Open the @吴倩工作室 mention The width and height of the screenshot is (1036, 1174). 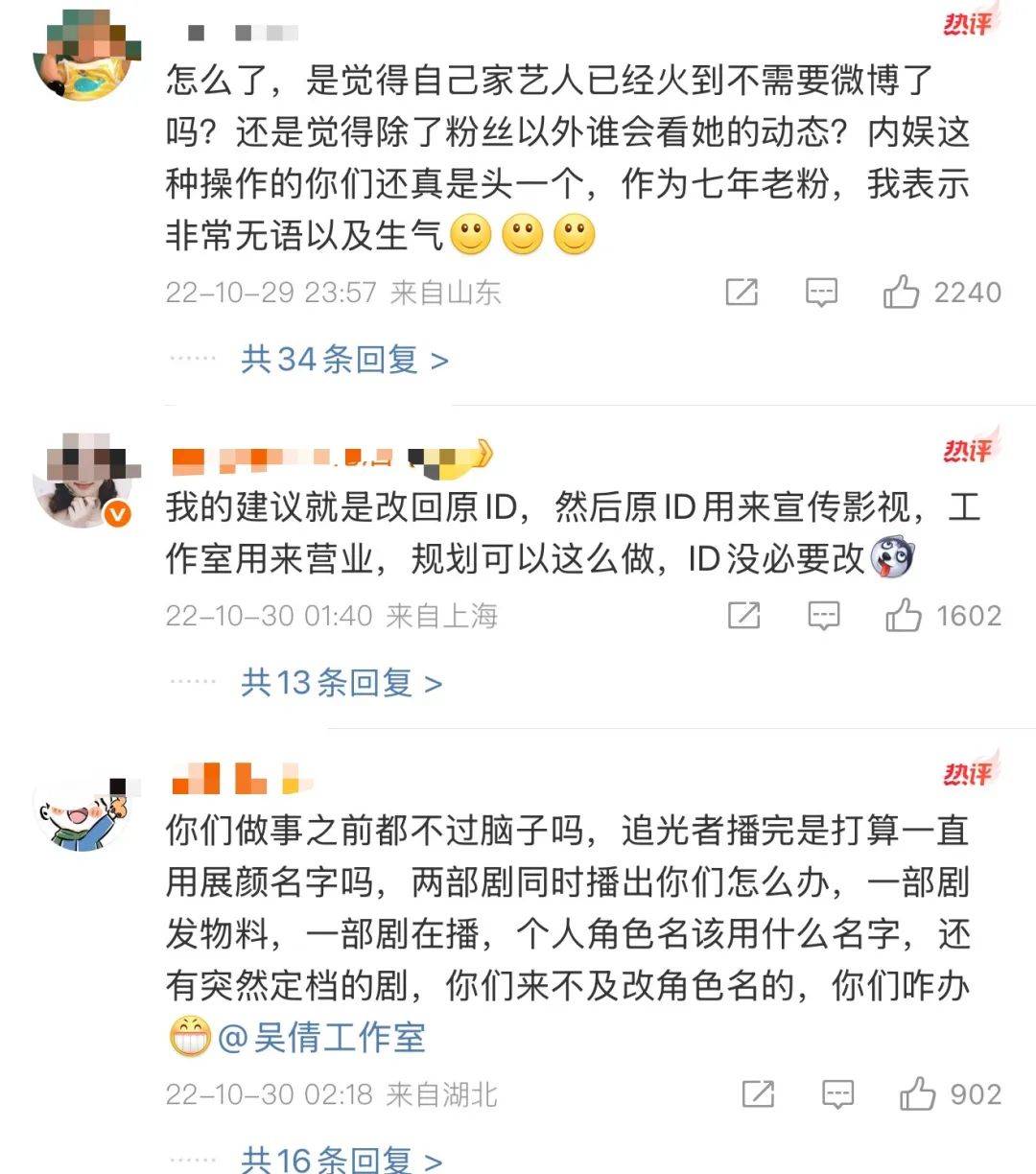pyautogui.click(x=321, y=1038)
